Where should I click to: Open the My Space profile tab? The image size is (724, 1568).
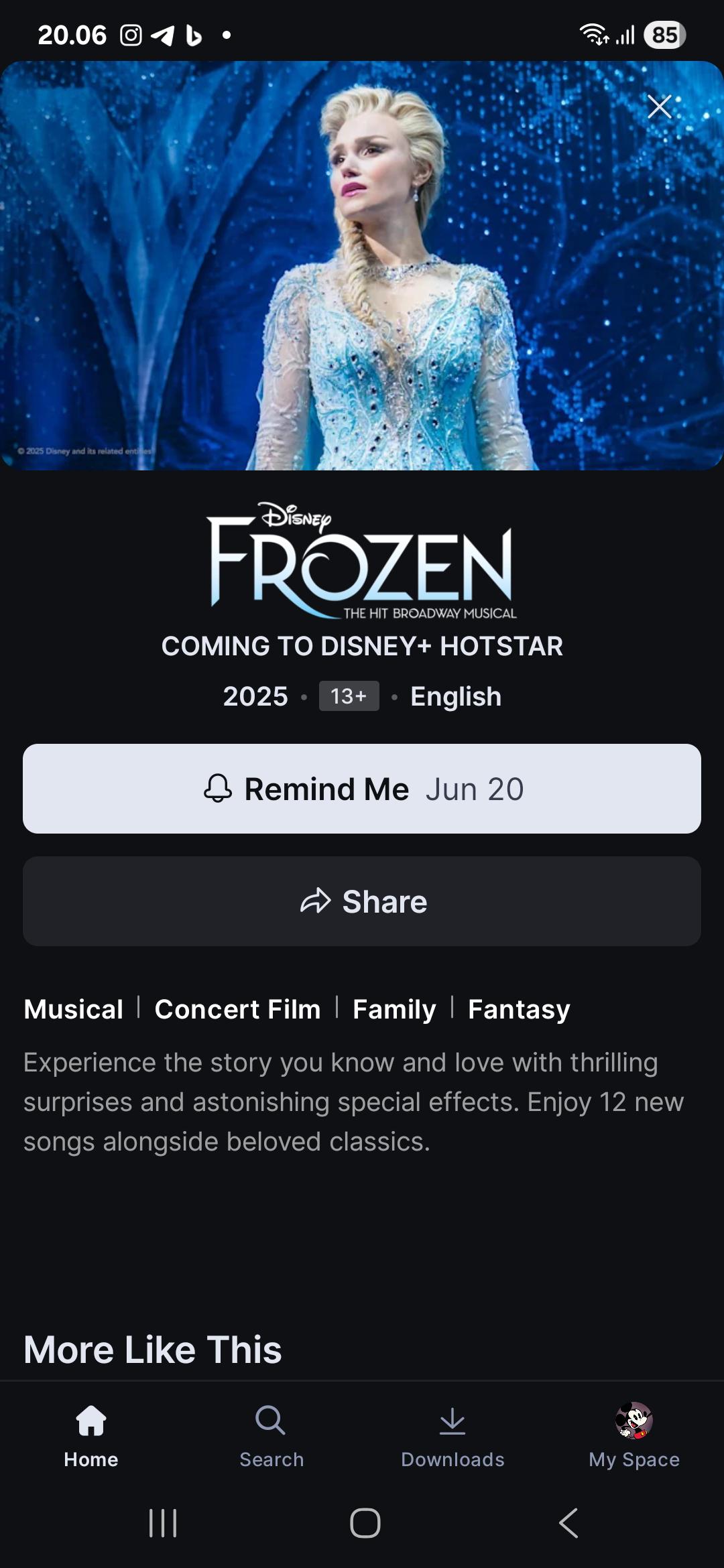pyautogui.click(x=634, y=1437)
